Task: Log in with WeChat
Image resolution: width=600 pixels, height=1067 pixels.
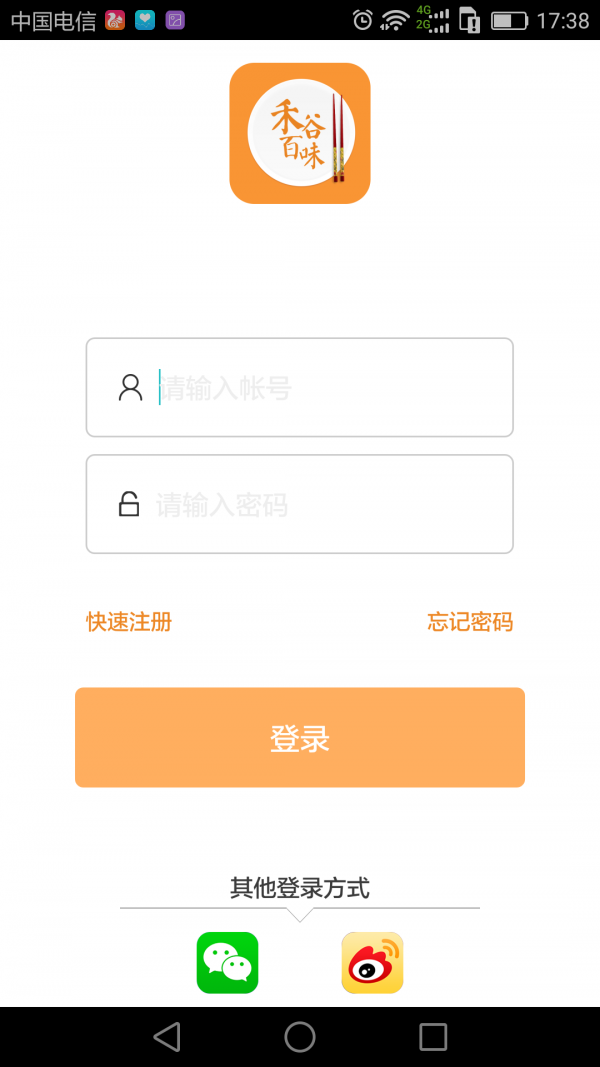Action: point(227,963)
